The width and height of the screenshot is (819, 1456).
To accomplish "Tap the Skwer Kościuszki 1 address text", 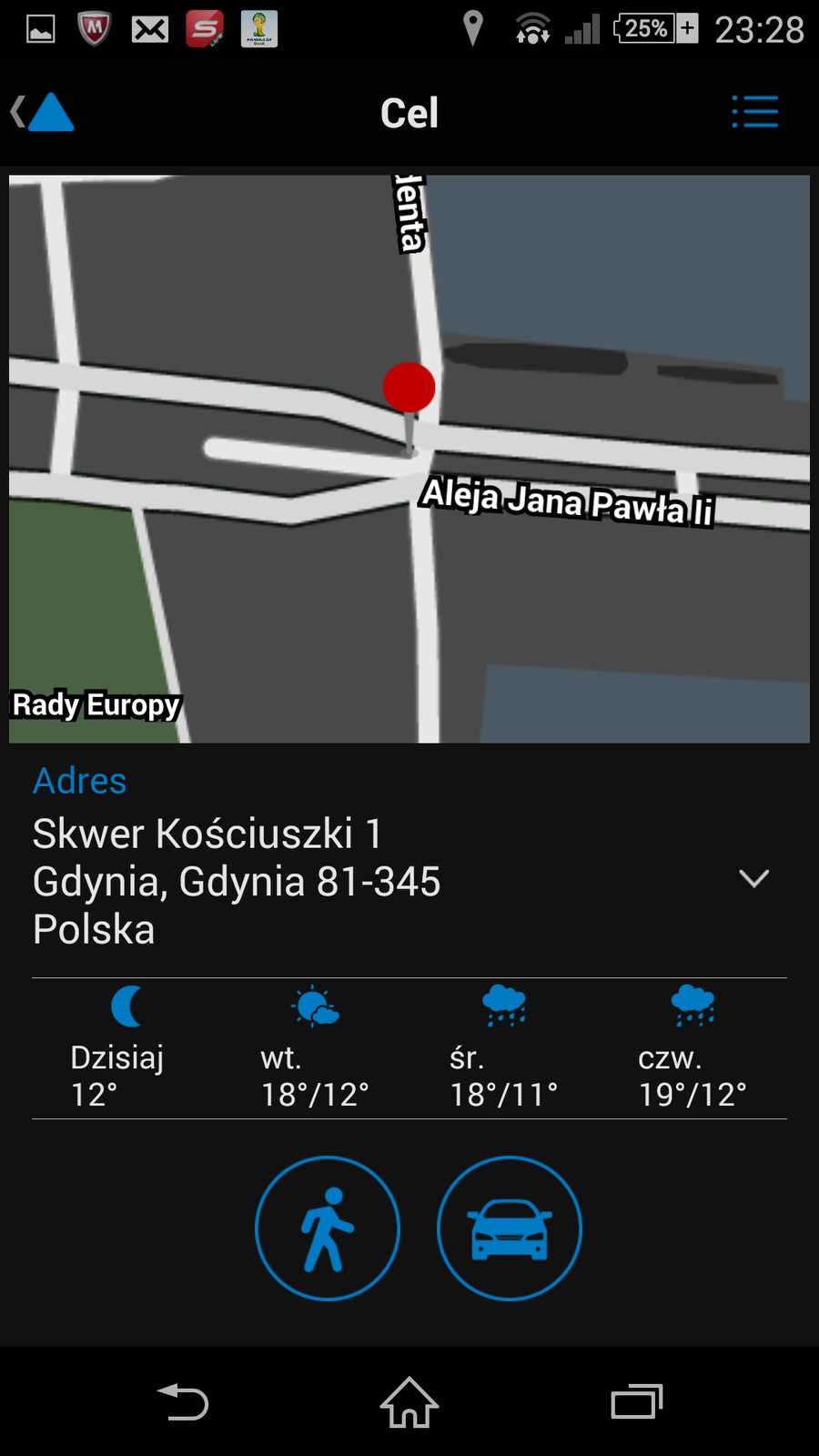I will click(207, 833).
